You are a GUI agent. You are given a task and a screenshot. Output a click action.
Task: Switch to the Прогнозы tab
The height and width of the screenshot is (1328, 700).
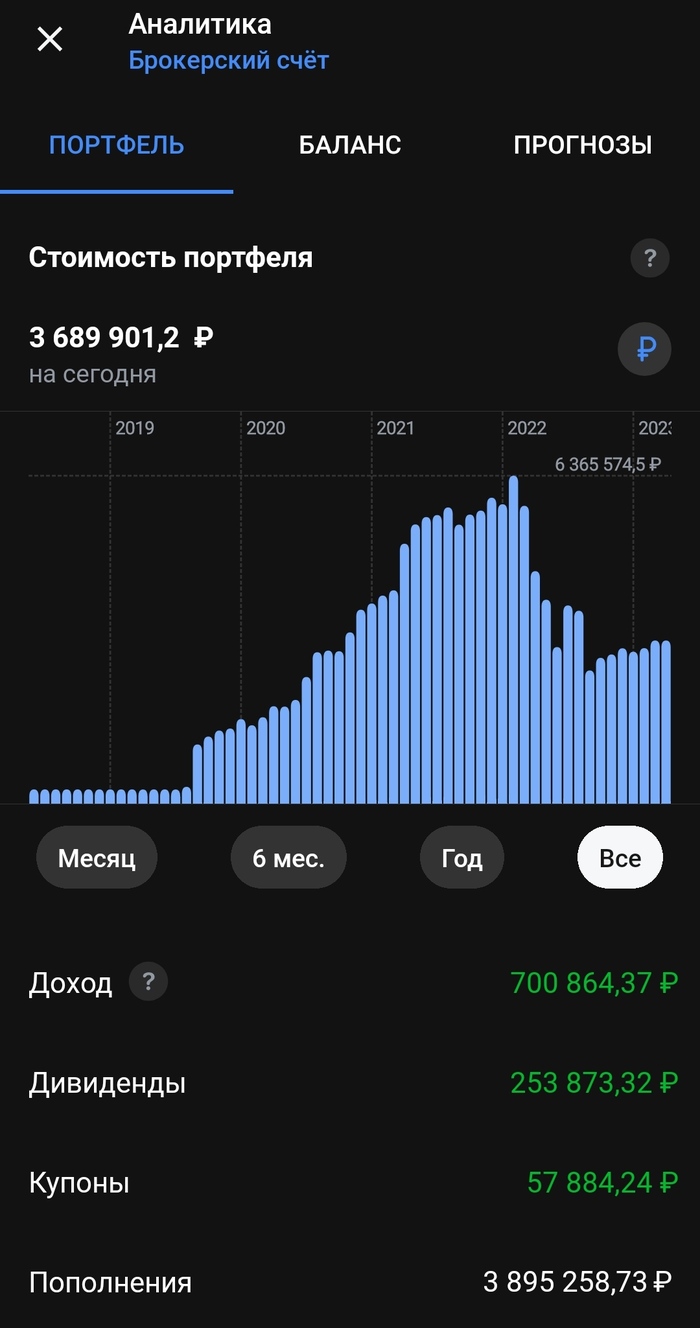(582, 145)
